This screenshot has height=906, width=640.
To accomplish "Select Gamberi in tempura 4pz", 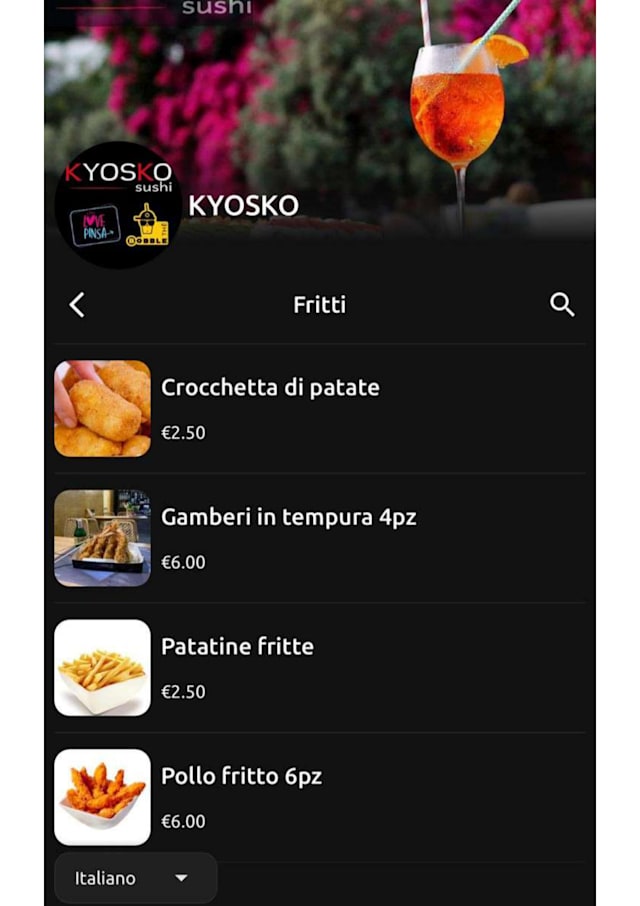I will [x=288, y=518].
